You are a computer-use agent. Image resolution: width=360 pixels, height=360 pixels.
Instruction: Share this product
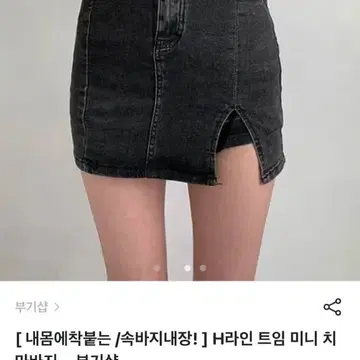[x=332, y=307]
